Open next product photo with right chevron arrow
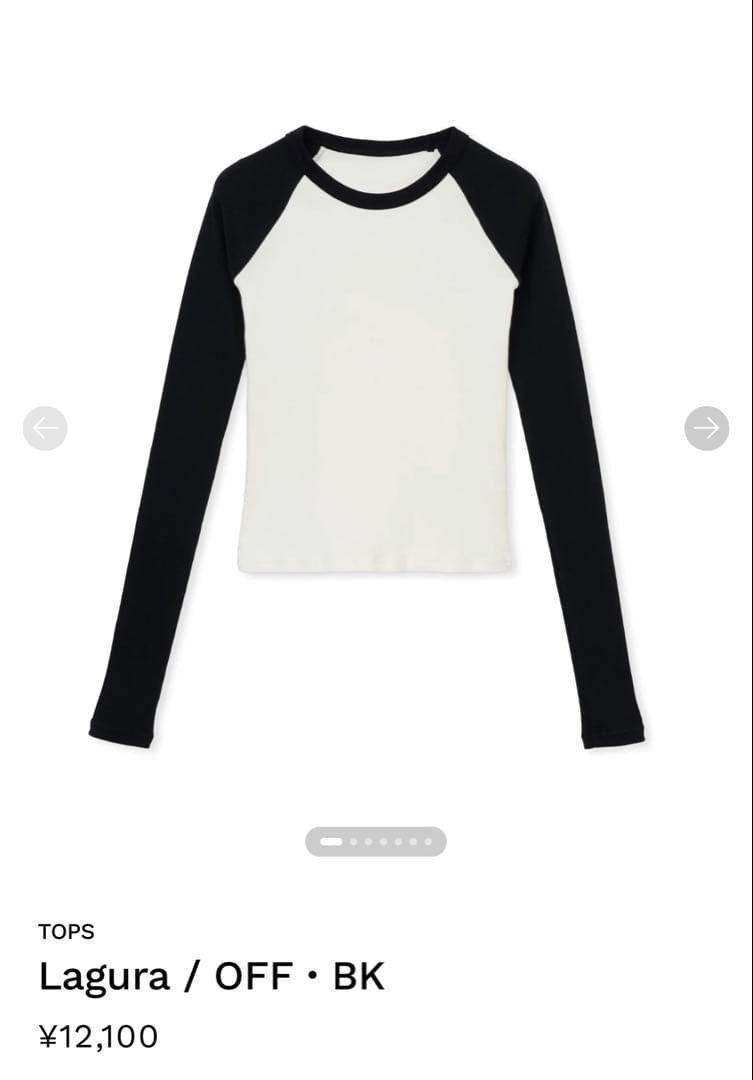 (x=708, y=428)
